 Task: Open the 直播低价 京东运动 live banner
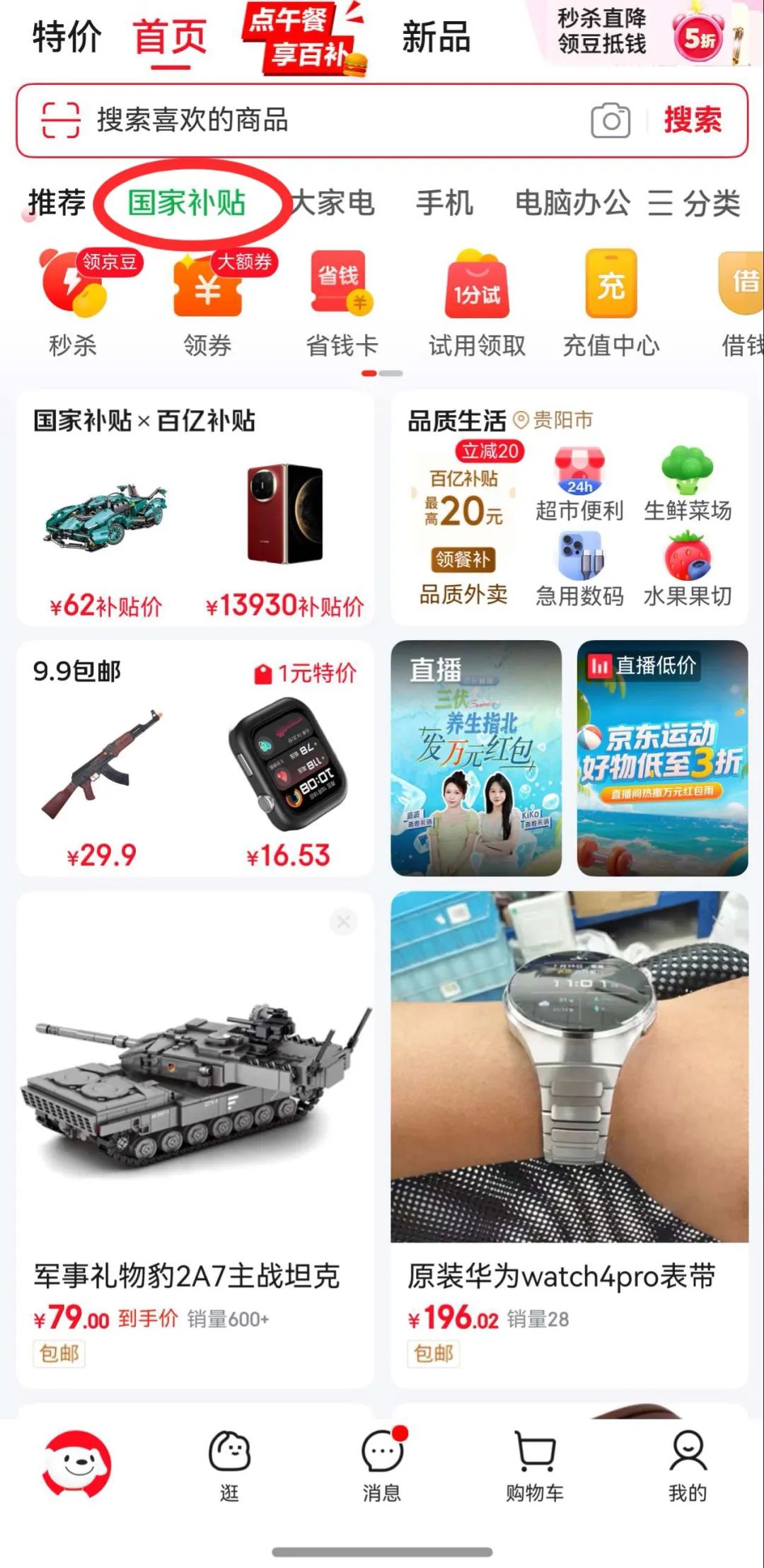662,758
